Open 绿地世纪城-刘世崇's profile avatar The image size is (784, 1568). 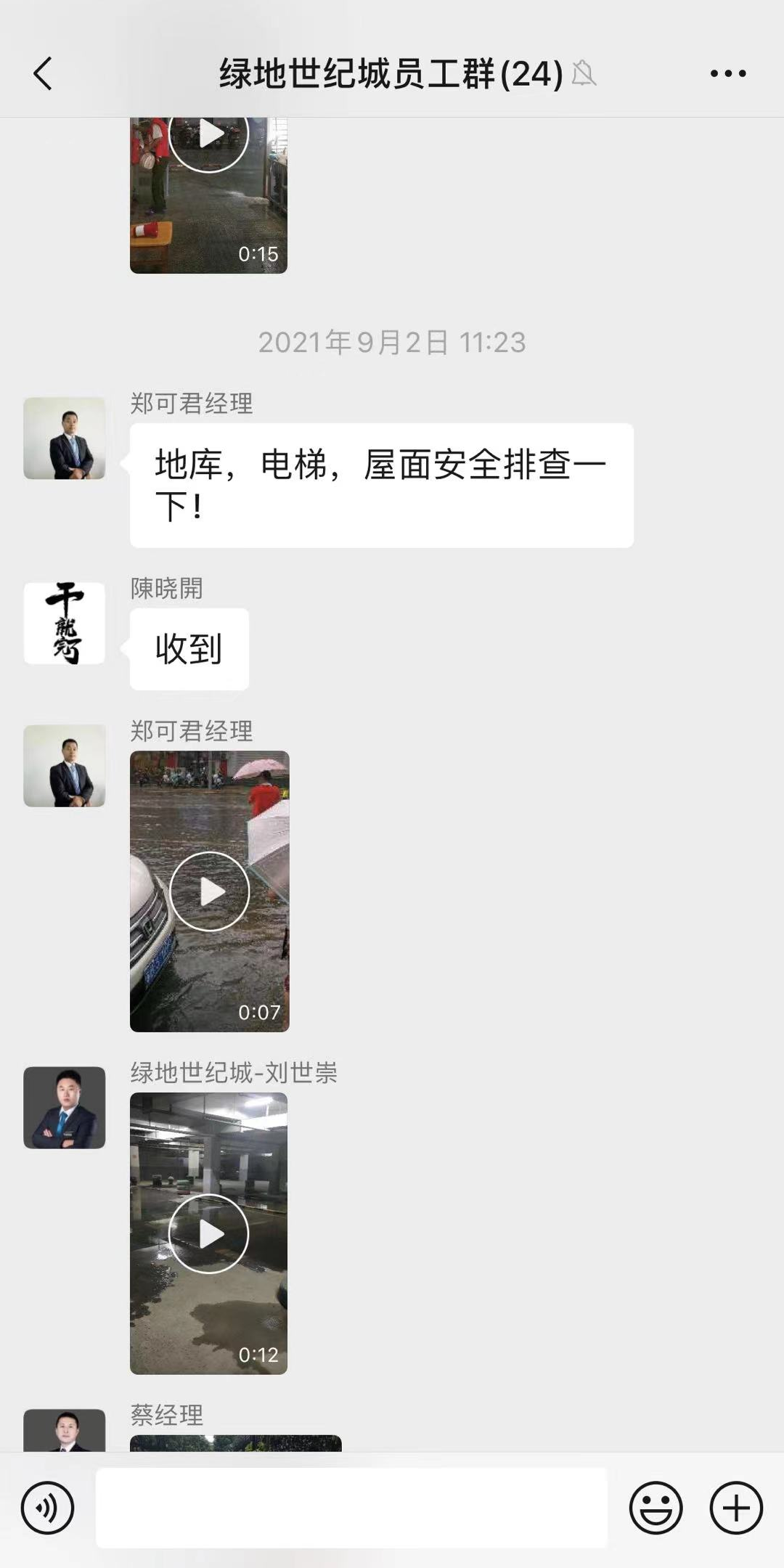tap(65, 1107)
